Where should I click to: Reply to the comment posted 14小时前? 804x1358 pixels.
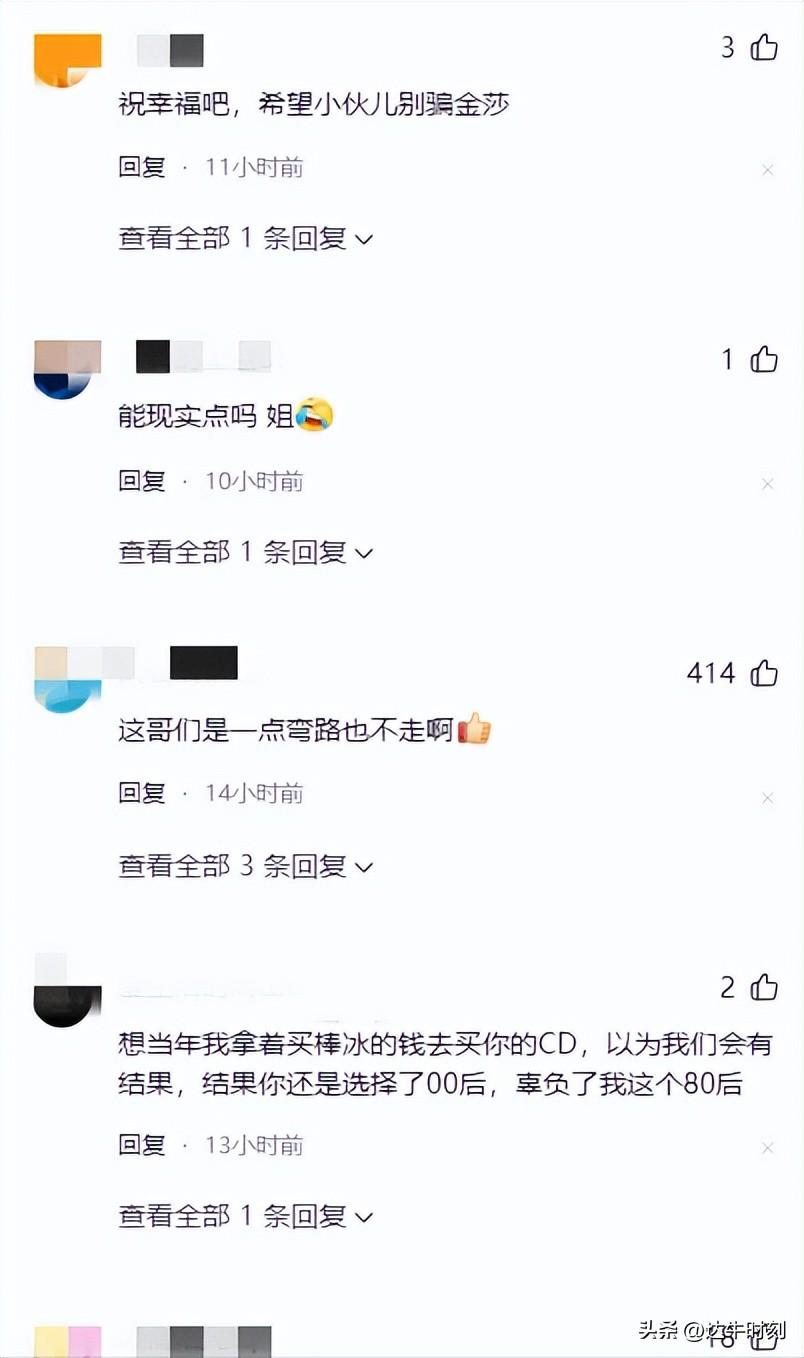pos(142,794)
